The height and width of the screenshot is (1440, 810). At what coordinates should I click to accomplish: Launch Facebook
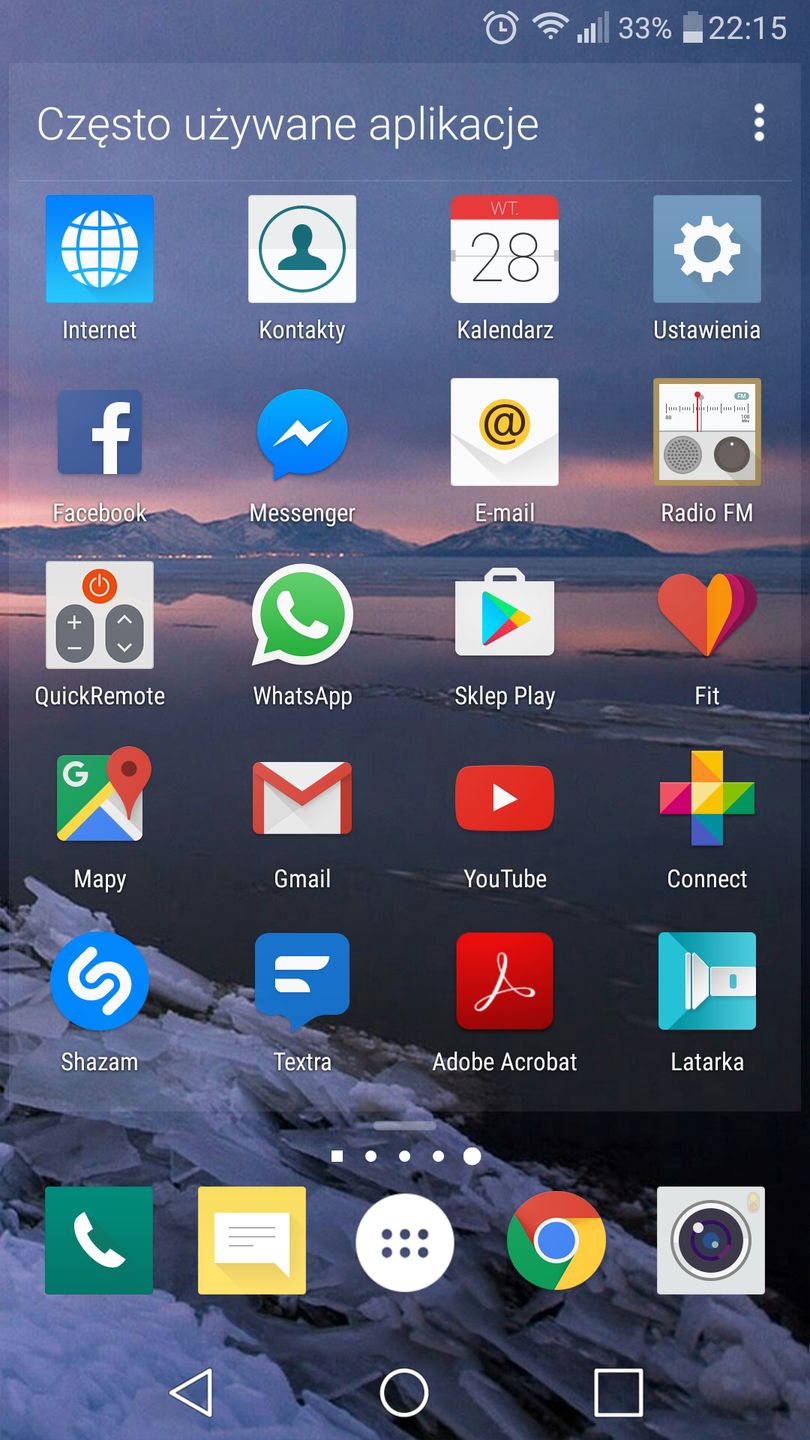pyautogui.click(x=99, y=432)
